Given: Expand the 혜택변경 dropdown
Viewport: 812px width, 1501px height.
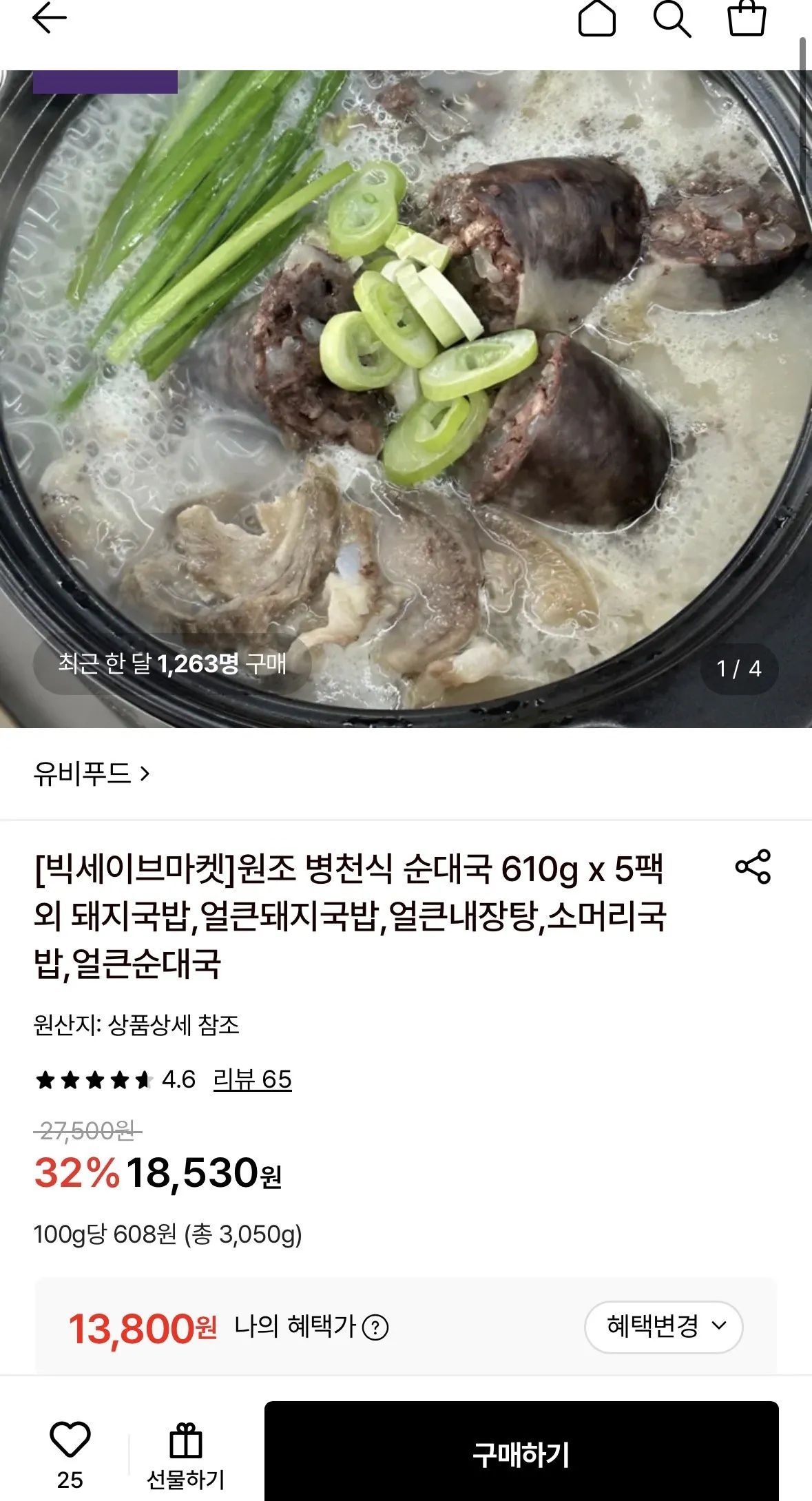Looking at the screenshot, I should 664,1327.
